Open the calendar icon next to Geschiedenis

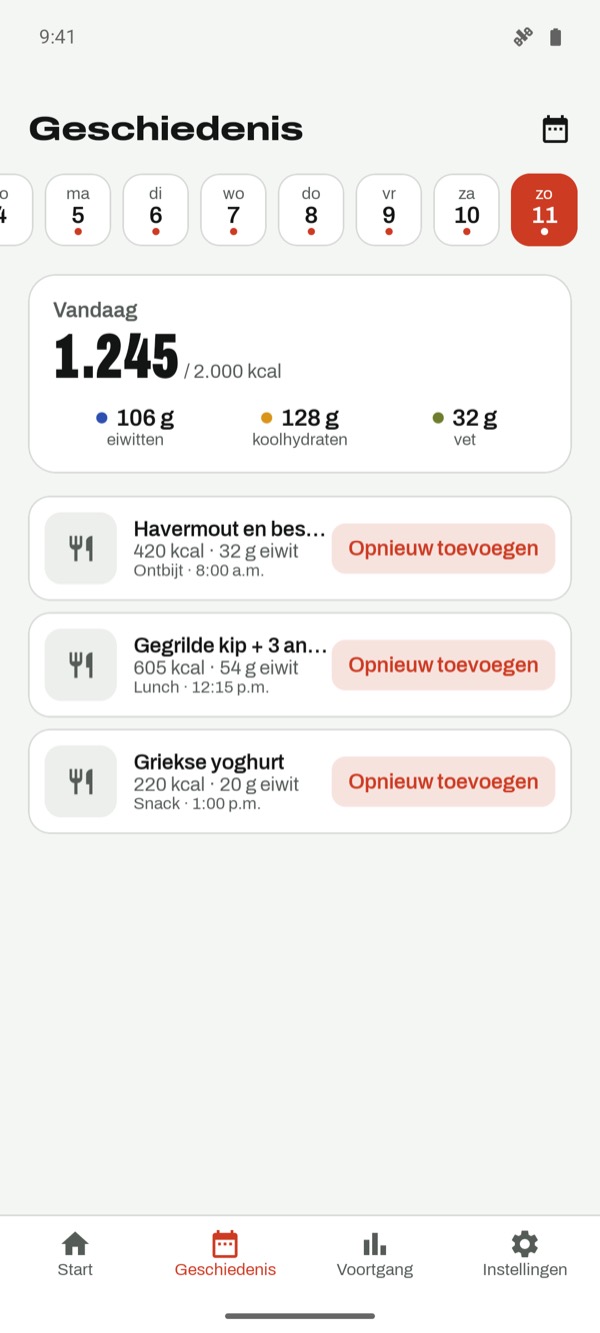tap(555, 129)
